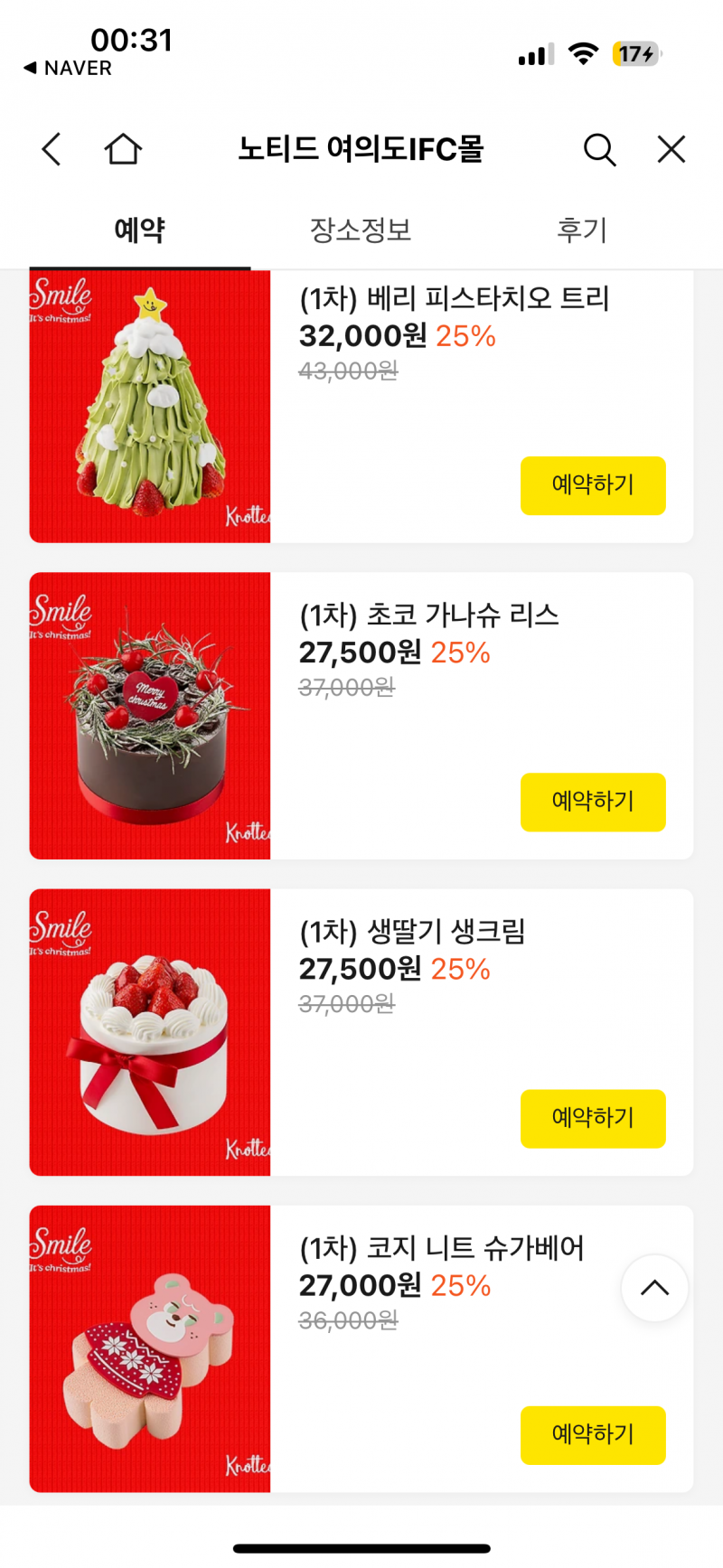Book the 생딸기 생크림 cake
The height and width of the screenshot is (1568, 723).
(593, 1119)
